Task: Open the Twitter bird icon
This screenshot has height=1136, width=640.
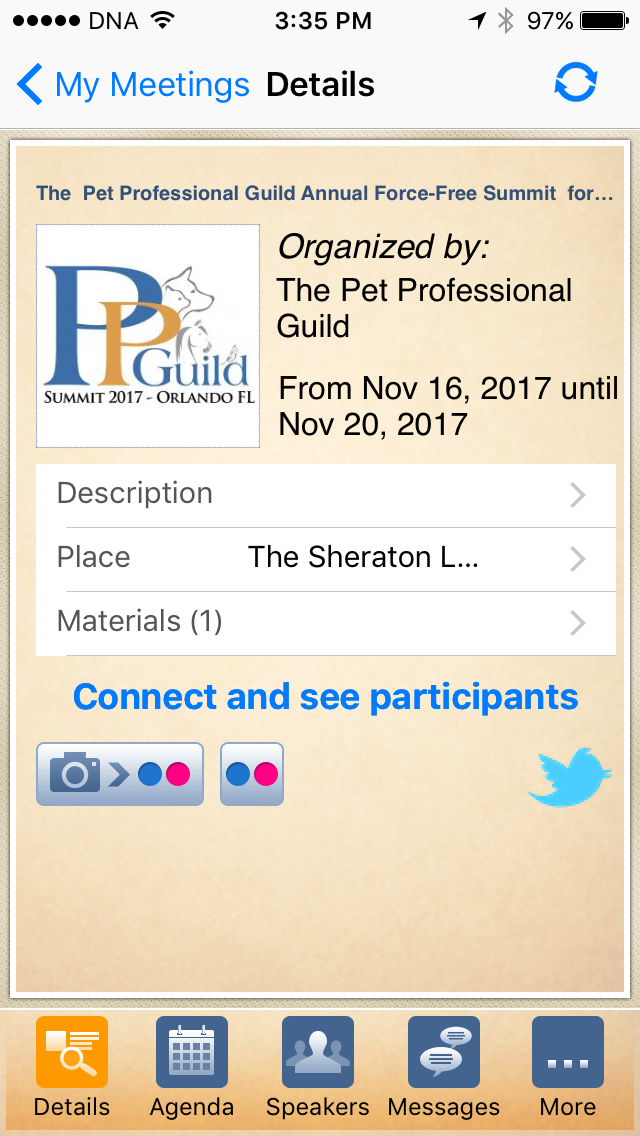Action: point(569,776)
